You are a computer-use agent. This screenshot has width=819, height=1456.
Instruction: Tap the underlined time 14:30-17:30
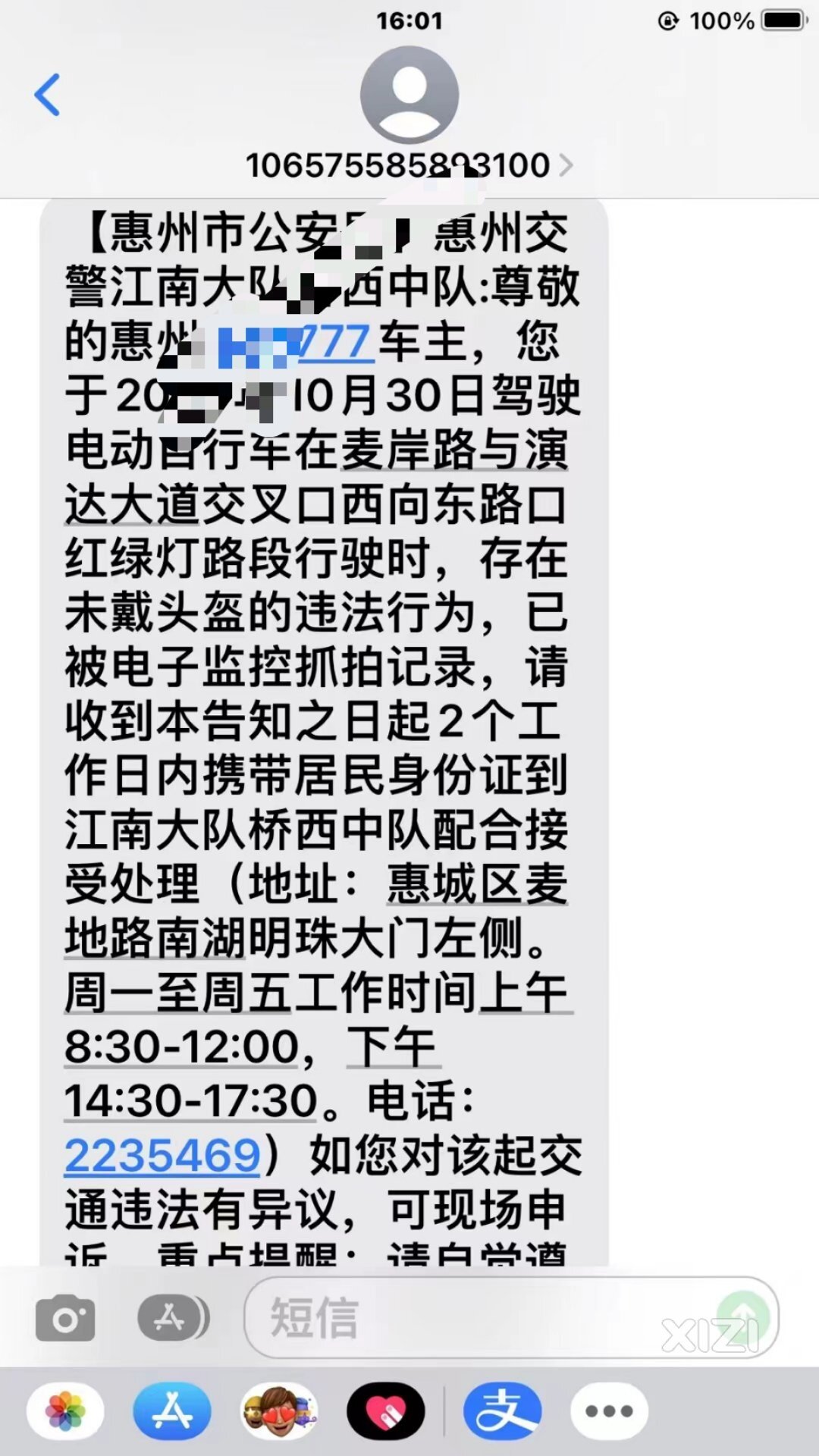pyautogui.click(x=190, y=1101)
